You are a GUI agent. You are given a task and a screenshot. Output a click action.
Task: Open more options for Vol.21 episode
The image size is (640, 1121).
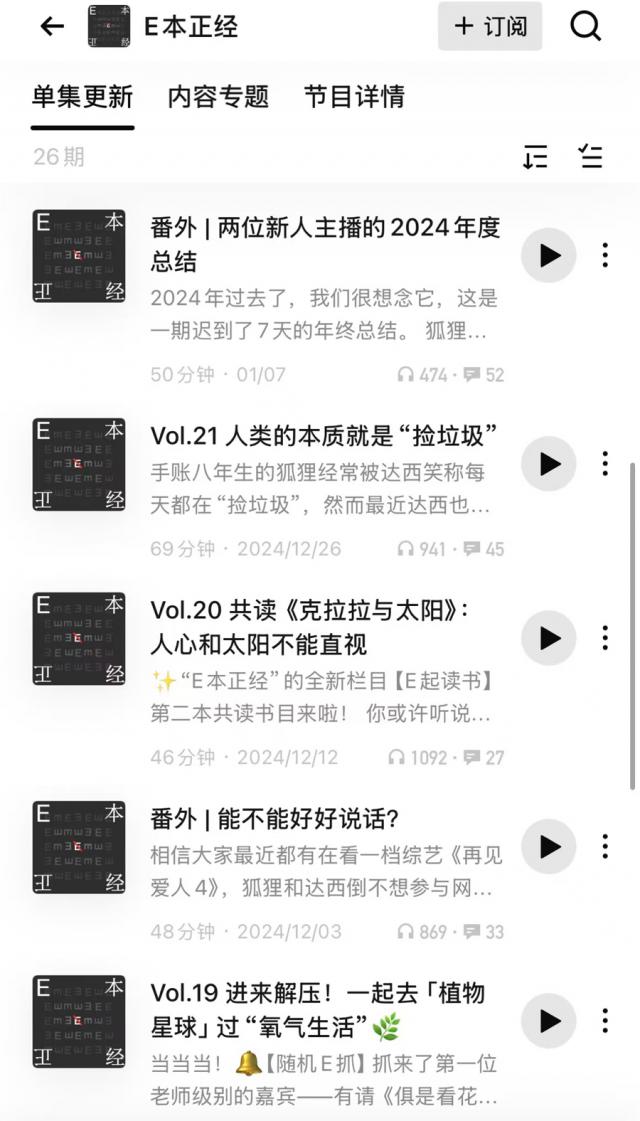pos(605,464)
